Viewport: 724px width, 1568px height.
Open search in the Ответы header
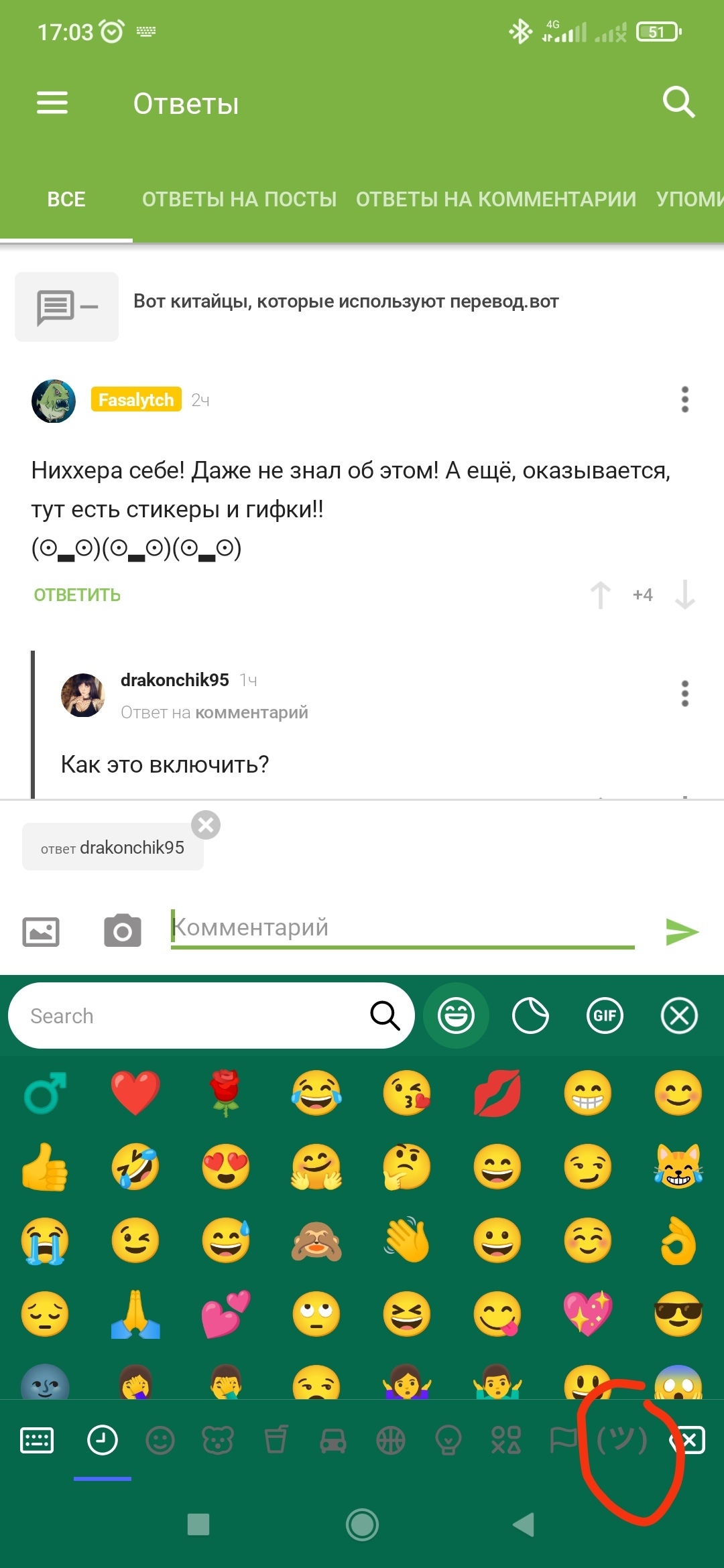(x=678, y=103)
